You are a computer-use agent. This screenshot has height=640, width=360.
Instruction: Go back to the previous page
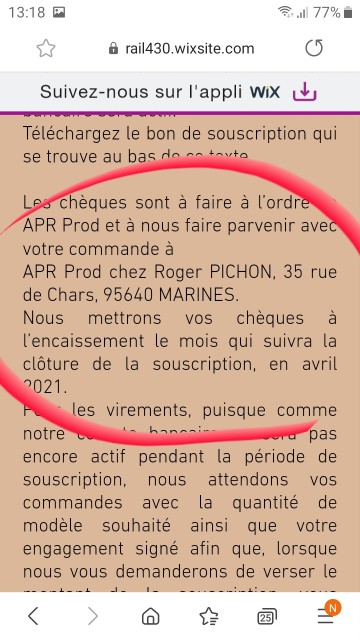pyautogui.click(x=33, y=616)
